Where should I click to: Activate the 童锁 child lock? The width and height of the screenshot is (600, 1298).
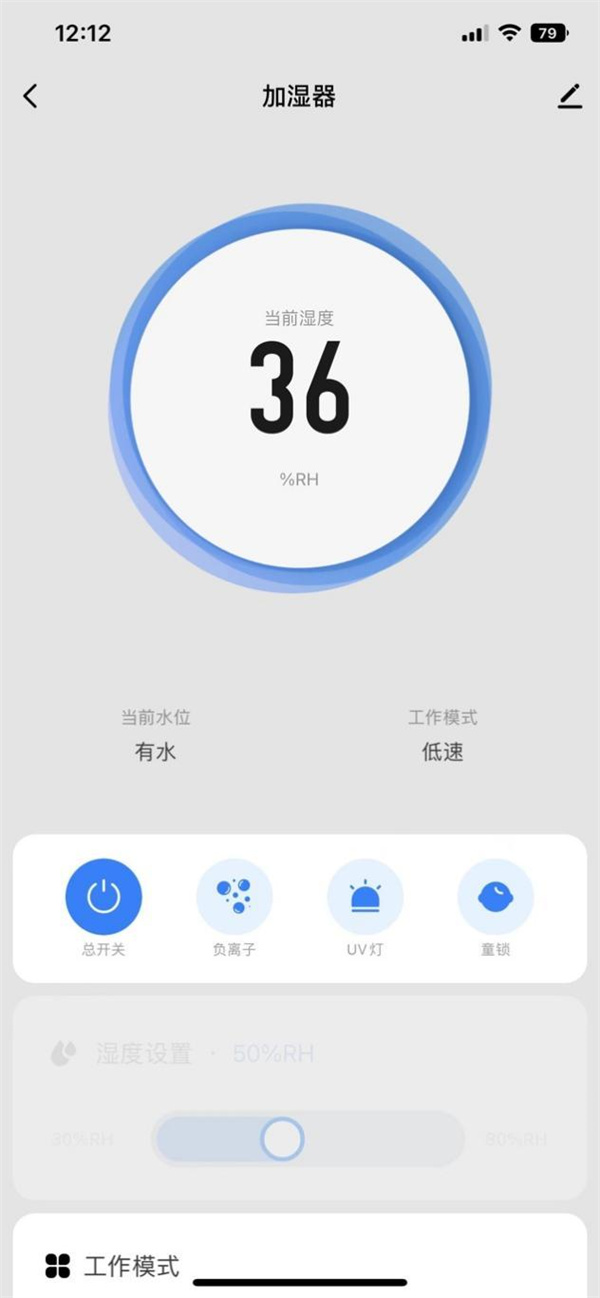[495, 897]
